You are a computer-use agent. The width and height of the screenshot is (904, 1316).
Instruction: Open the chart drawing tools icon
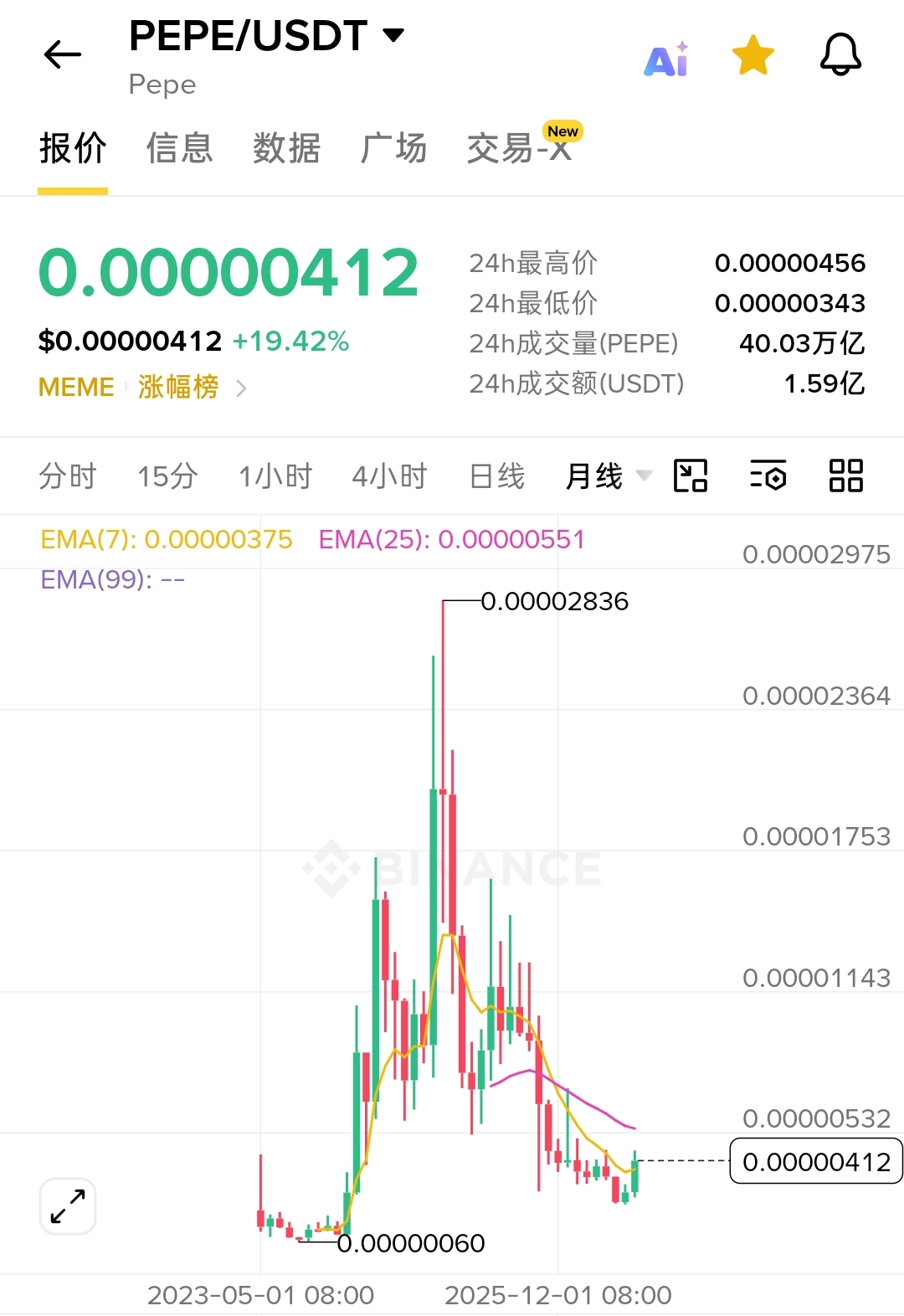click(x=691, y=476)
